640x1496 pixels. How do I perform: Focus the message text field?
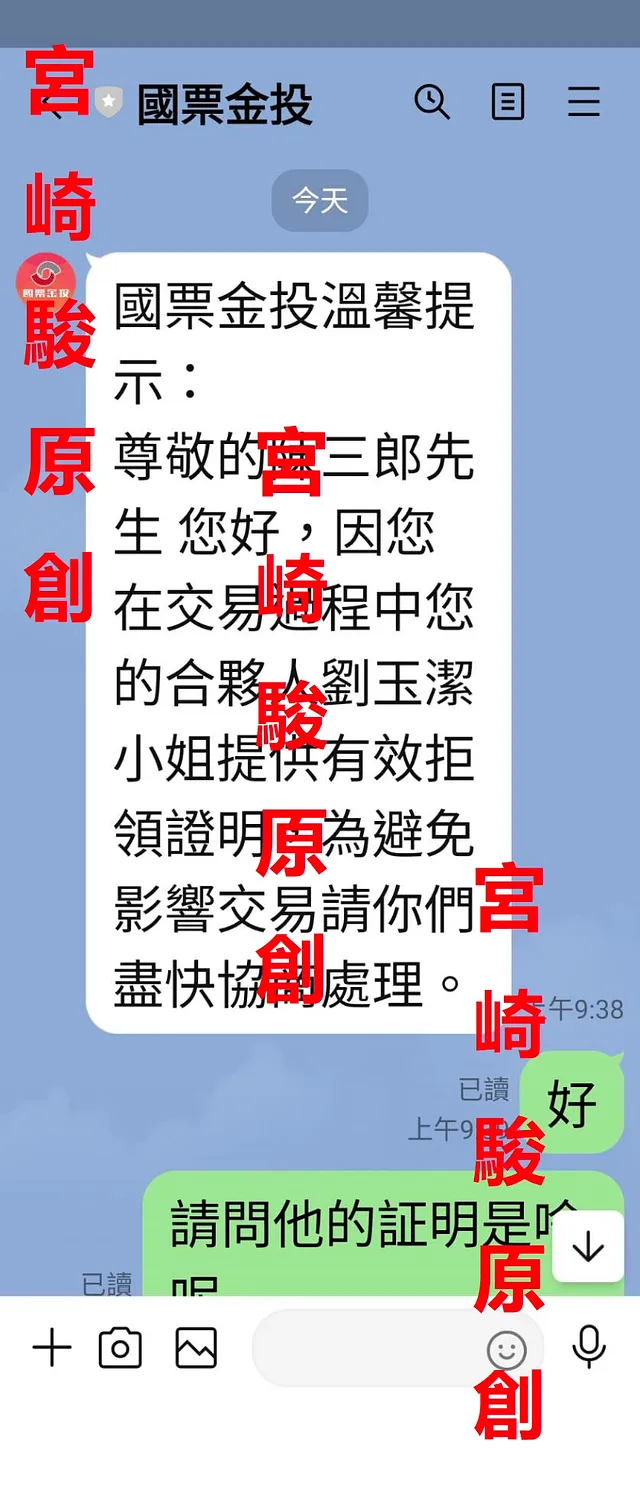(365, 1348)
